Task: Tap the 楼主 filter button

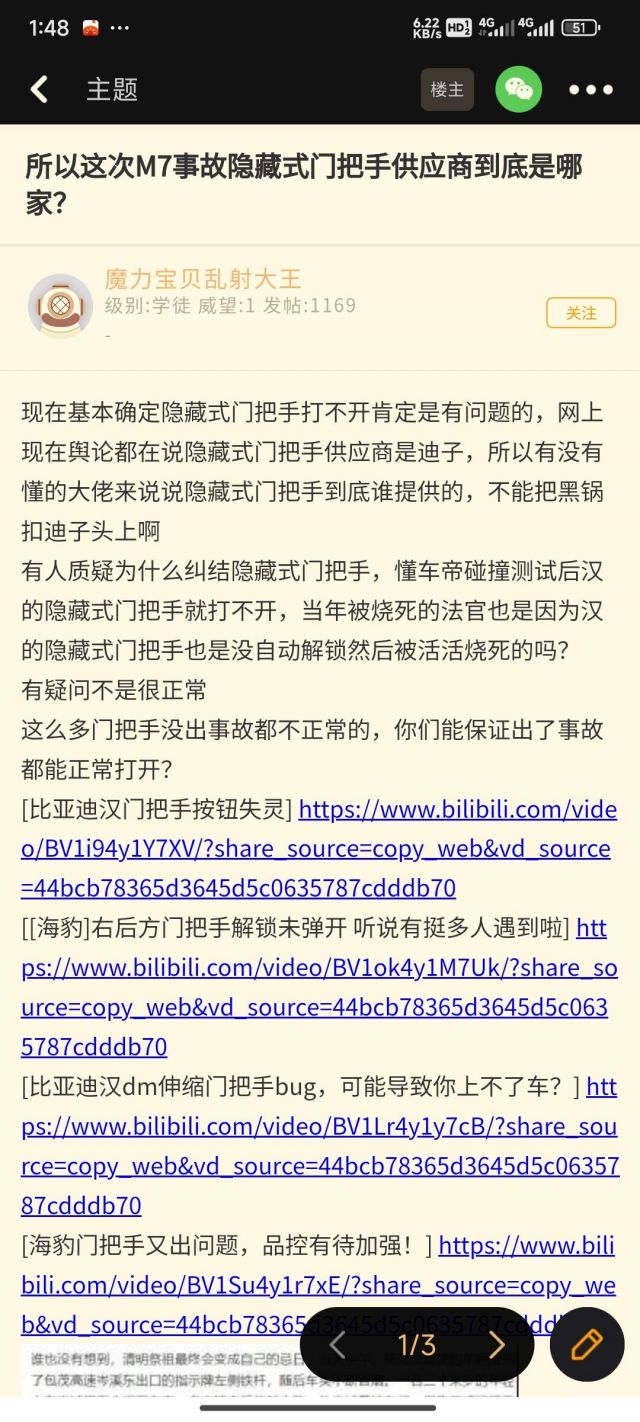Action: (x=447, y=90)
